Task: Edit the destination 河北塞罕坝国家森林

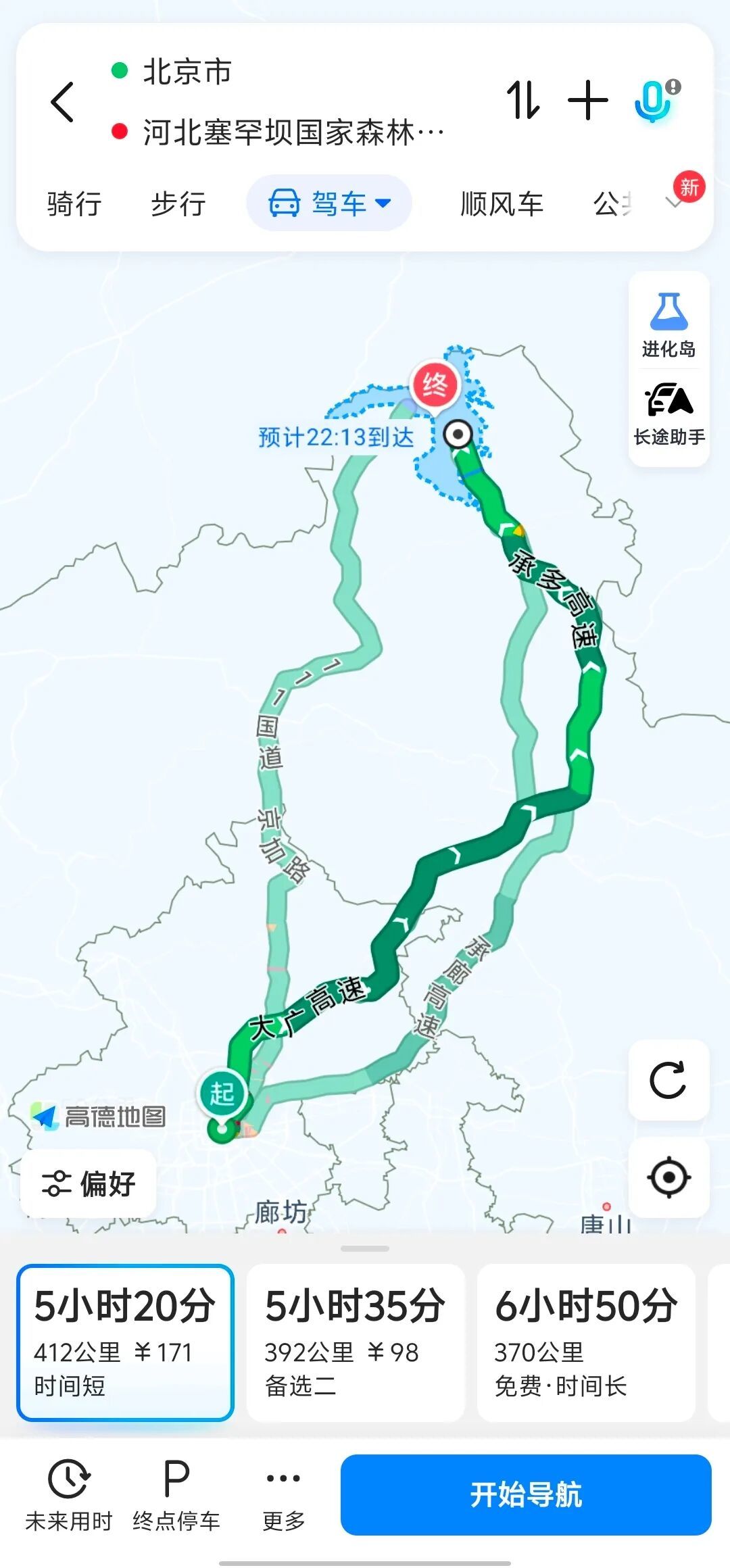Action: coord(293,132)
